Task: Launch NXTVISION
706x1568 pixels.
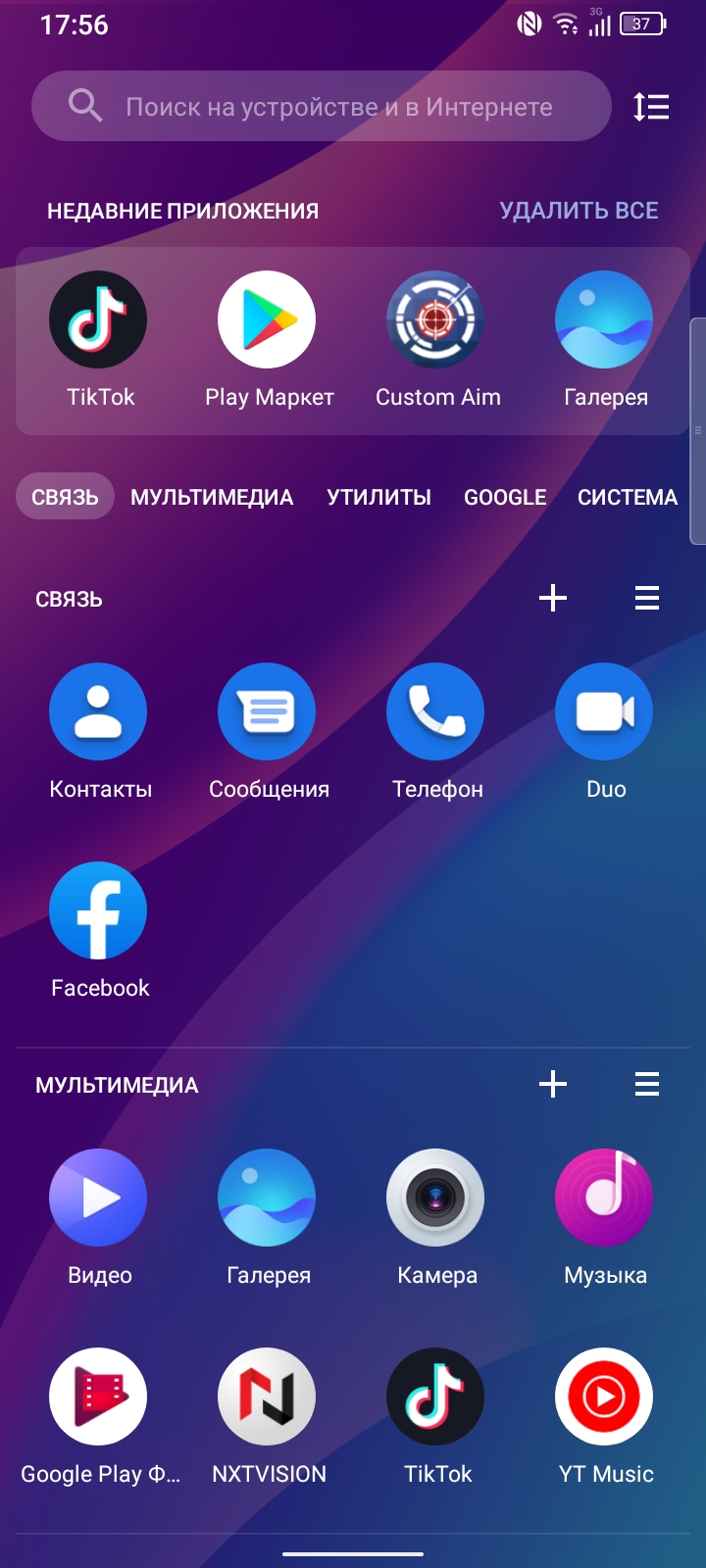Action: point(269,1416)
